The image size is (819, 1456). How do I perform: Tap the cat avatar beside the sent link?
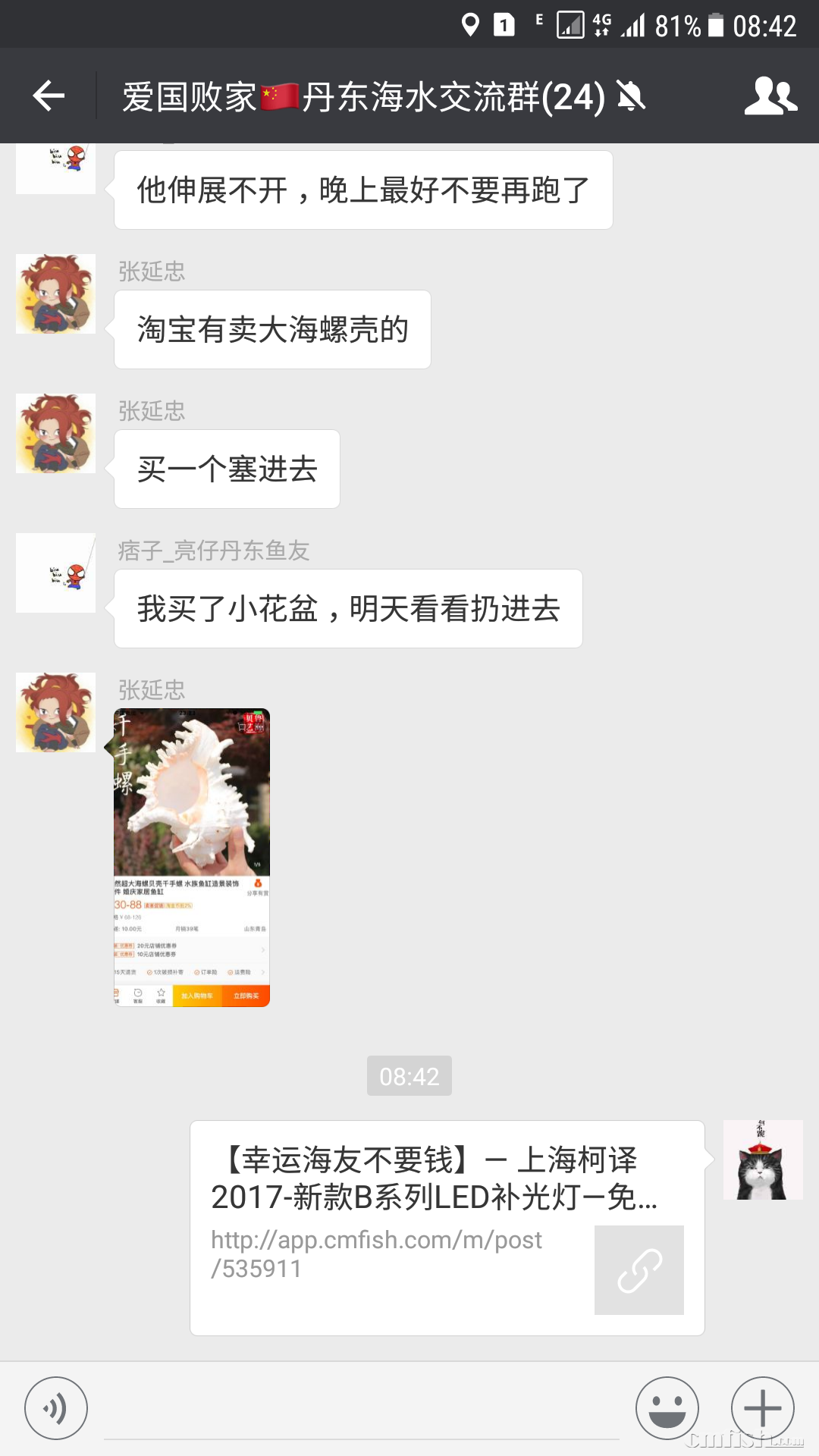click(x=764, y=1159)
